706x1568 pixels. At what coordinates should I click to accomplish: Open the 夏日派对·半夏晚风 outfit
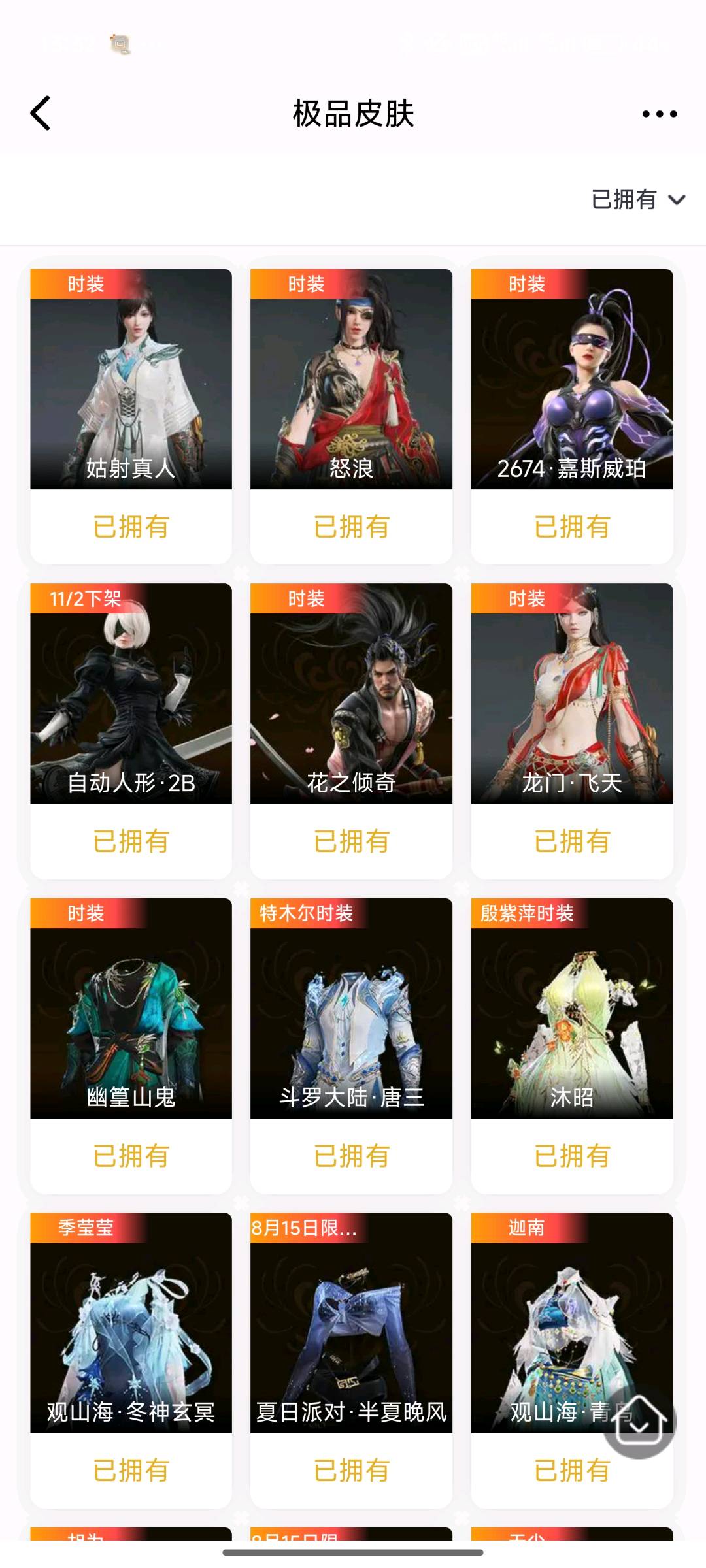351,1323
